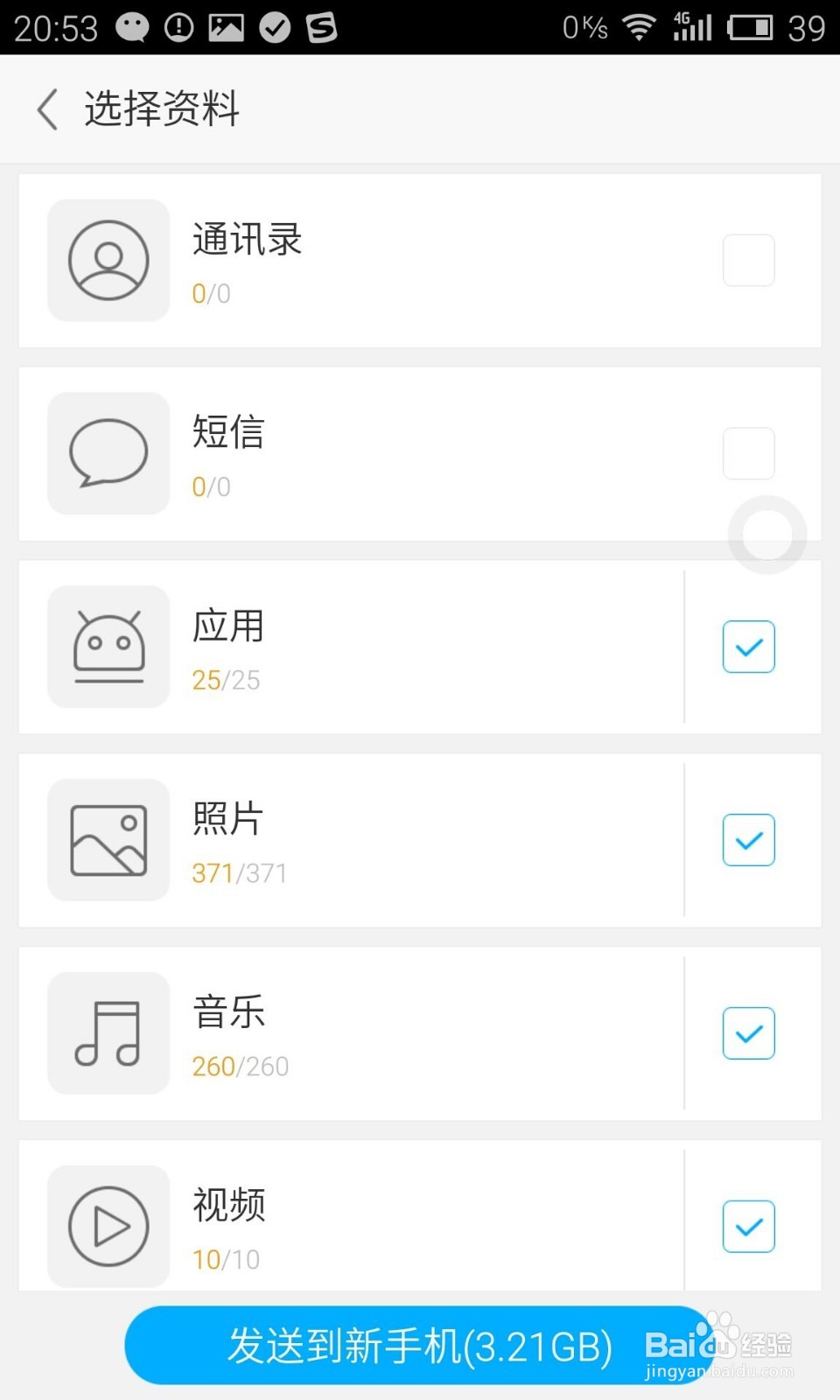Select 短信 for transfer
This screenshot has width=840, height=1400.
tap(748, 453)
